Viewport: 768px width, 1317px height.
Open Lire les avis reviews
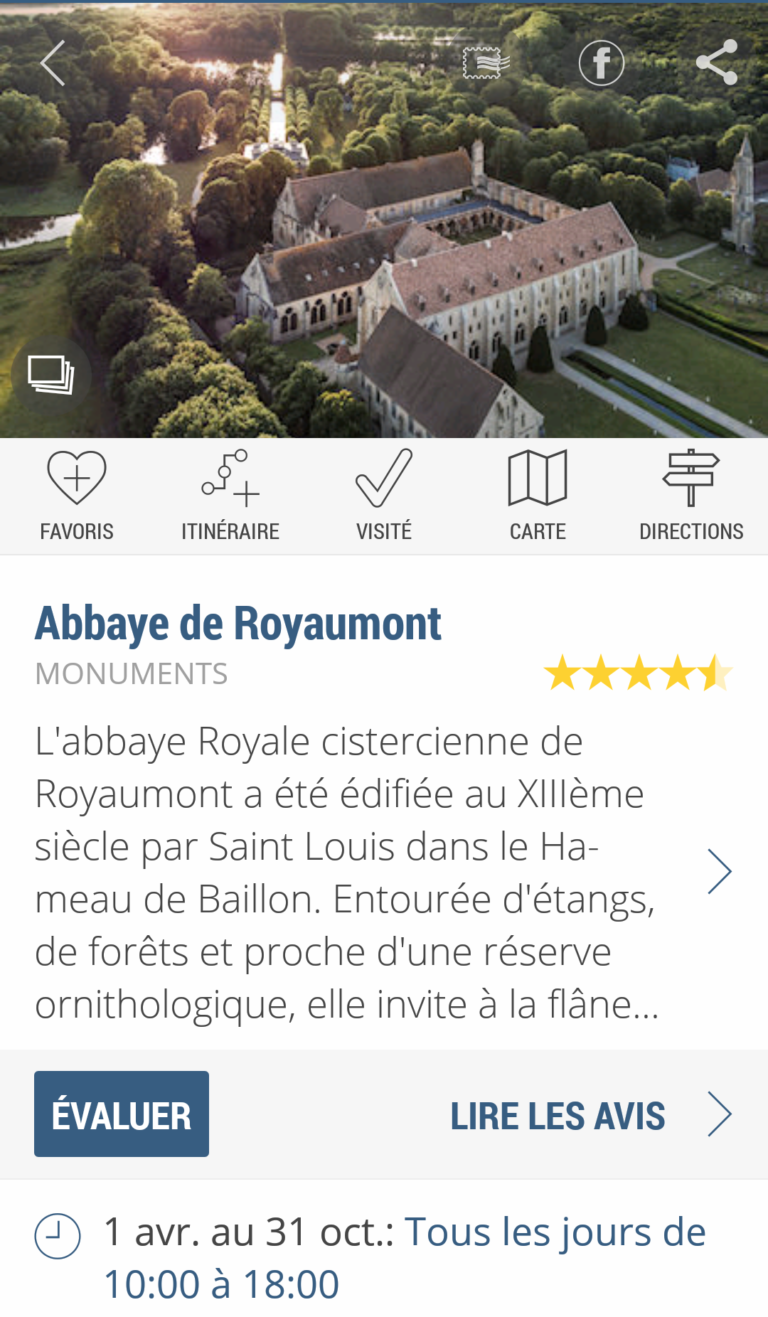(591, 1115)
